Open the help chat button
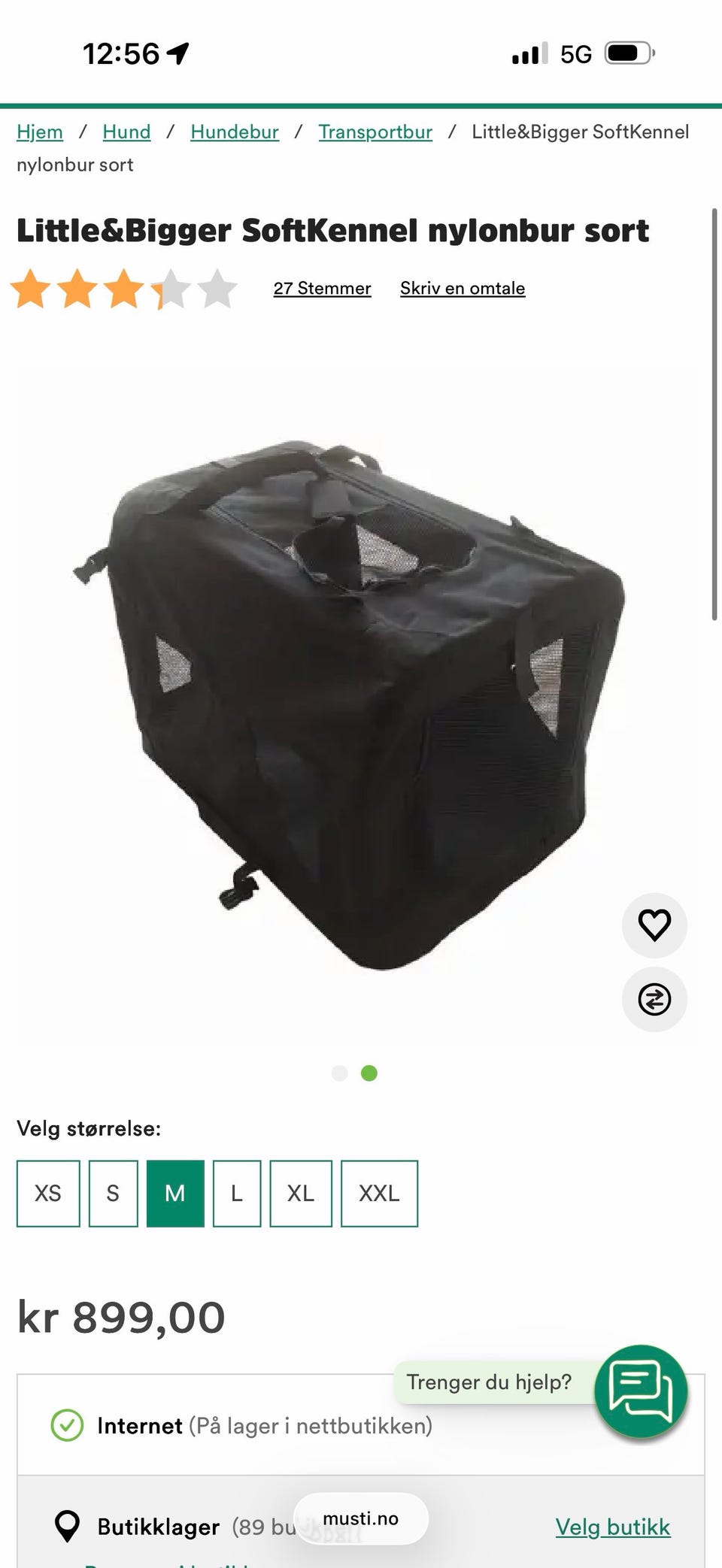 [x=641, y=1392]
